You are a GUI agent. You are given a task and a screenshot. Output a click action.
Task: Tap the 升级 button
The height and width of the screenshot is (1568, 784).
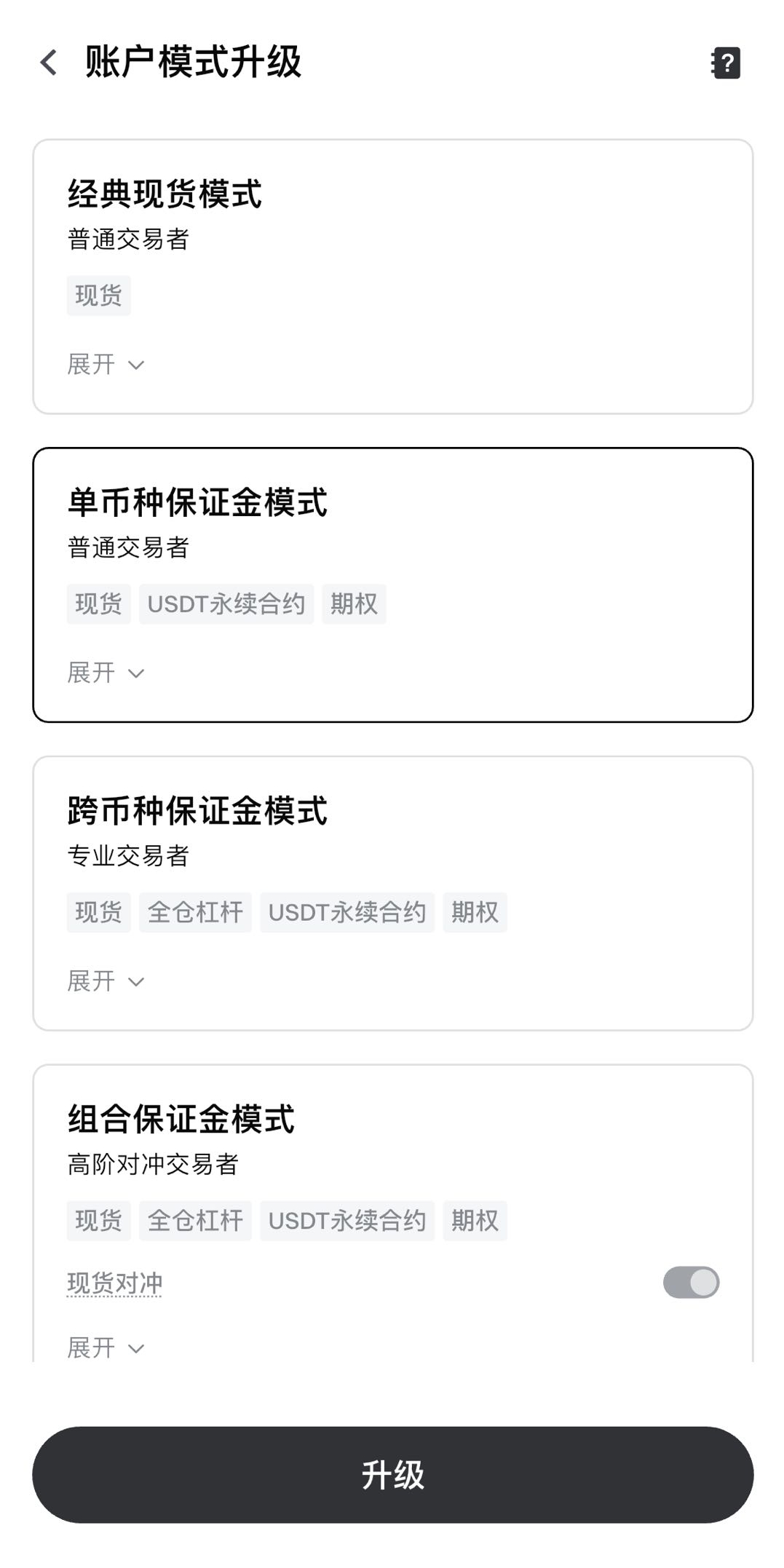392,1475
